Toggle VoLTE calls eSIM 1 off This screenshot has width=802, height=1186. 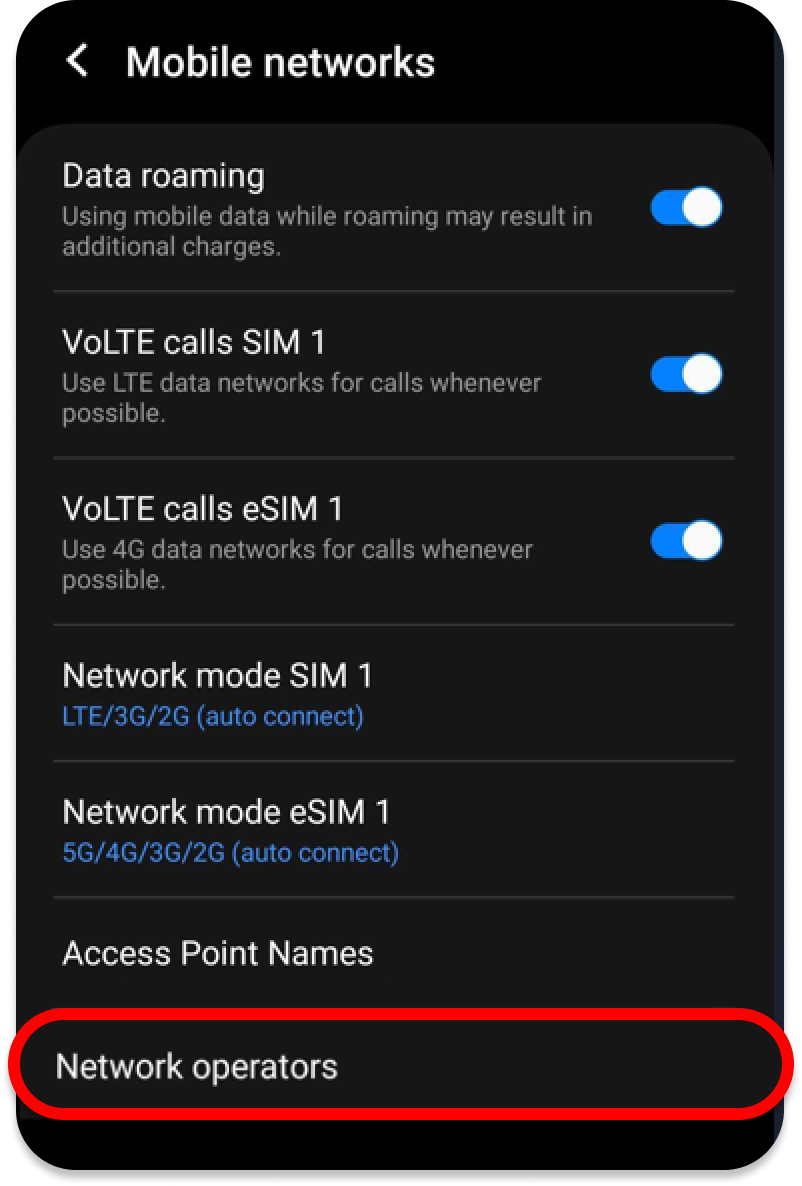point(685,541)
